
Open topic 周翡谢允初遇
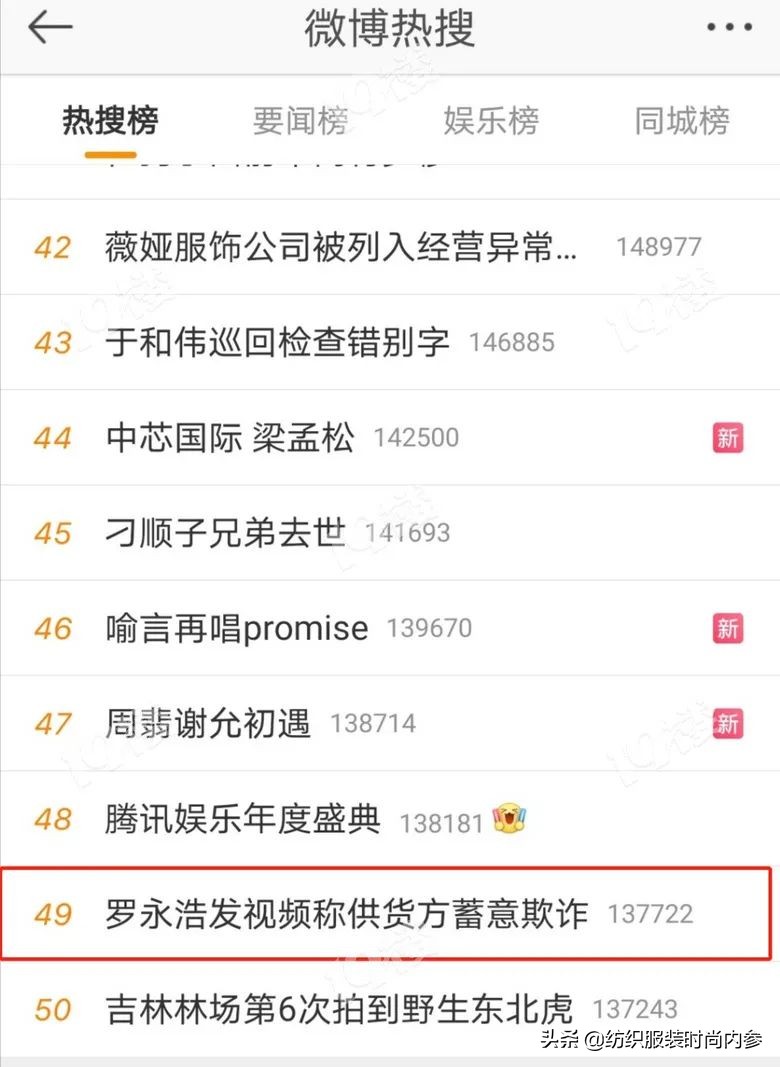tap(208, 723)
